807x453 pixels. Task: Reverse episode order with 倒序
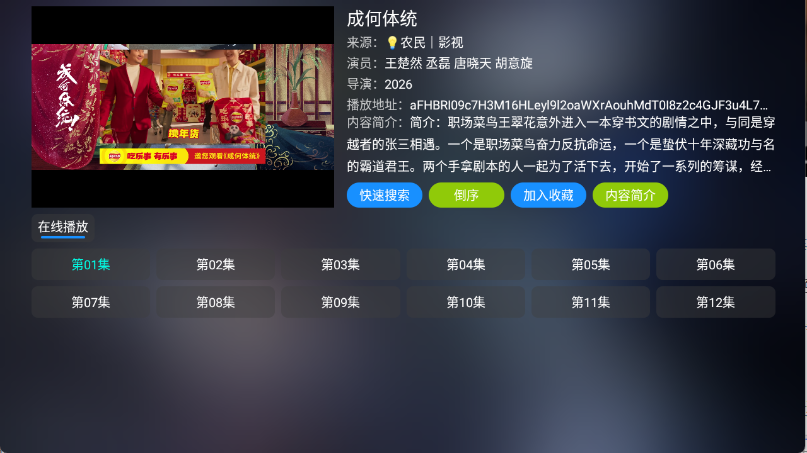pyautogui.click(x=466, y=195)
